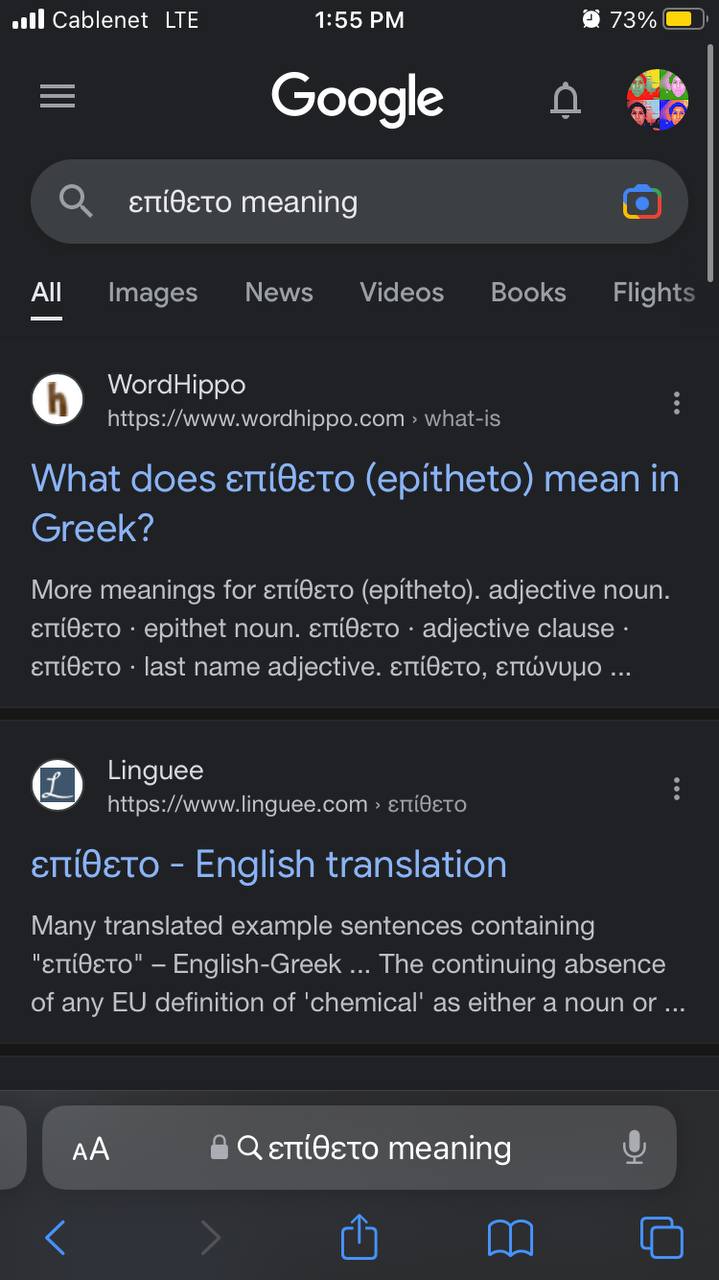Open Safari's AA page settings menu
This screenshot has width=719, height=1280.
[91, 1149]
